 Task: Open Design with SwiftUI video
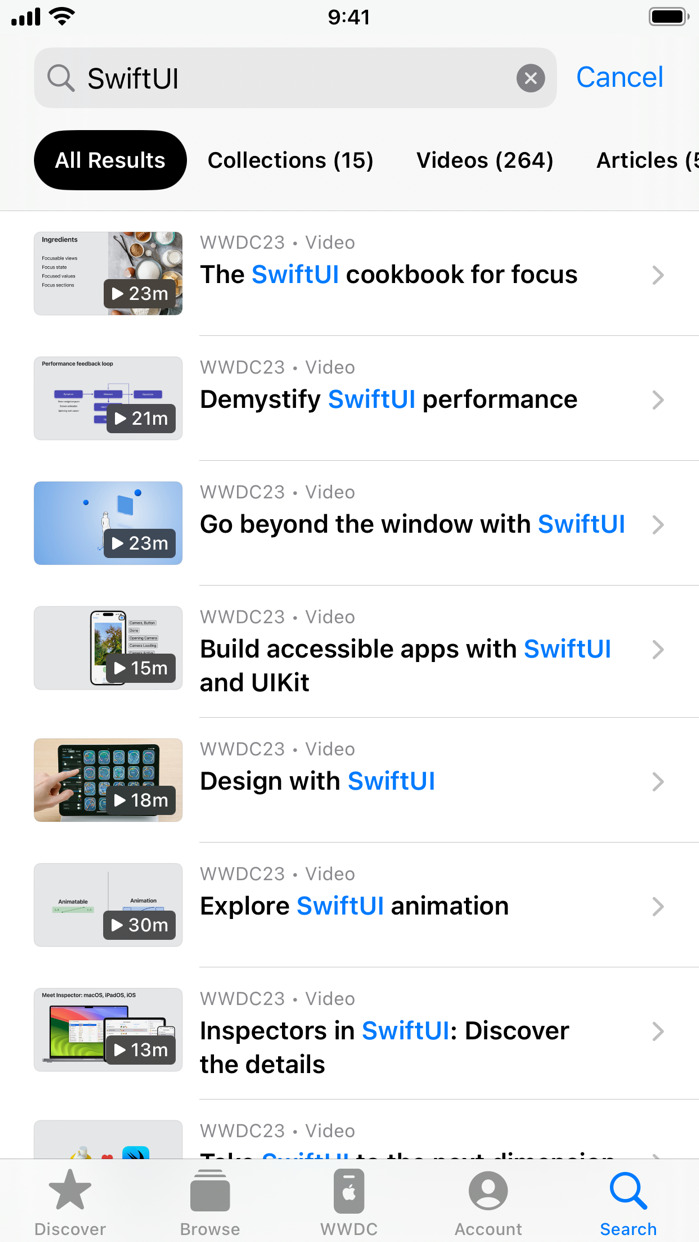point(318,781)
